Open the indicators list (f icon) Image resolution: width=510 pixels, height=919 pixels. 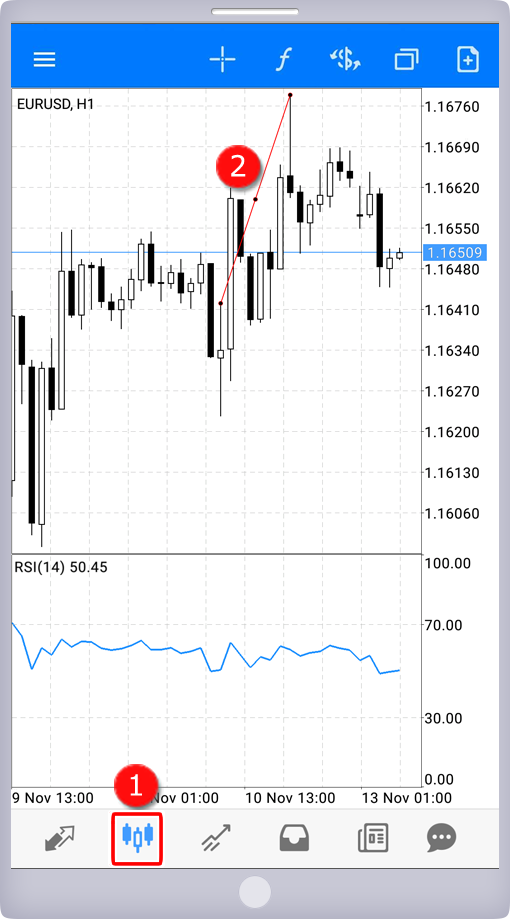pyautogui.click(x=284, y=59)
